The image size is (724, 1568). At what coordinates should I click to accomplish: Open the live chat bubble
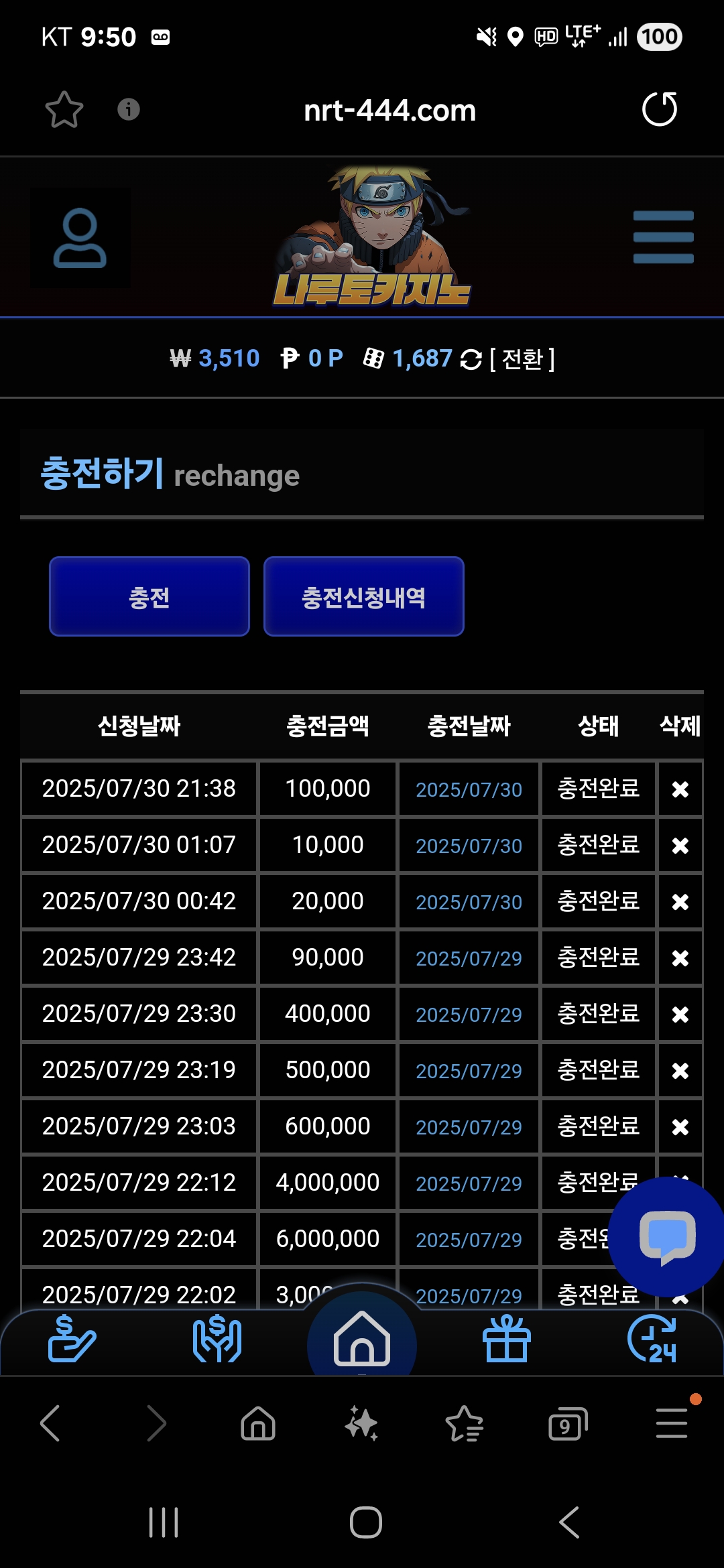[667, 1237]
